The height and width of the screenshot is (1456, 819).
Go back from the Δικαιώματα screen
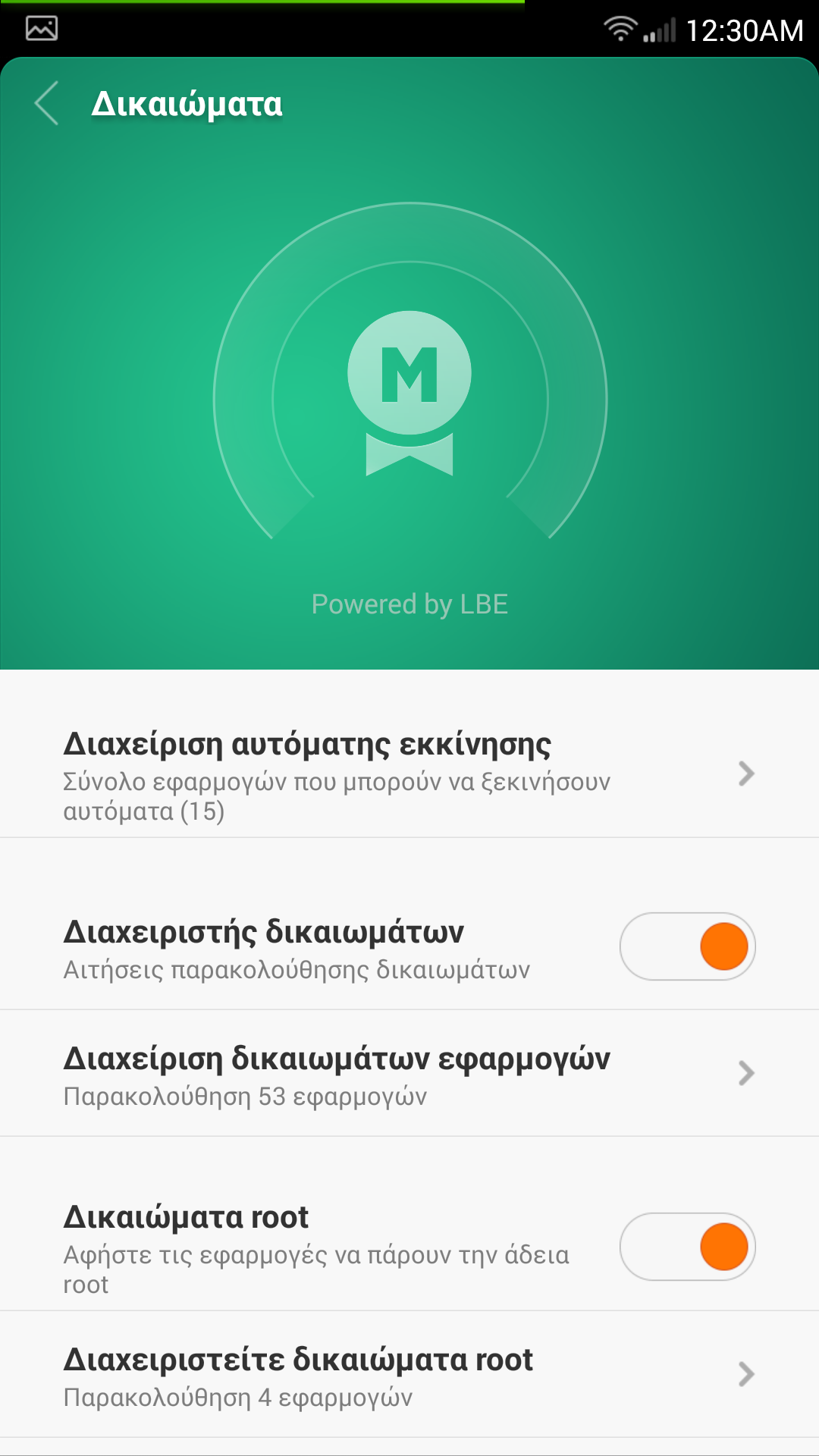47,104
